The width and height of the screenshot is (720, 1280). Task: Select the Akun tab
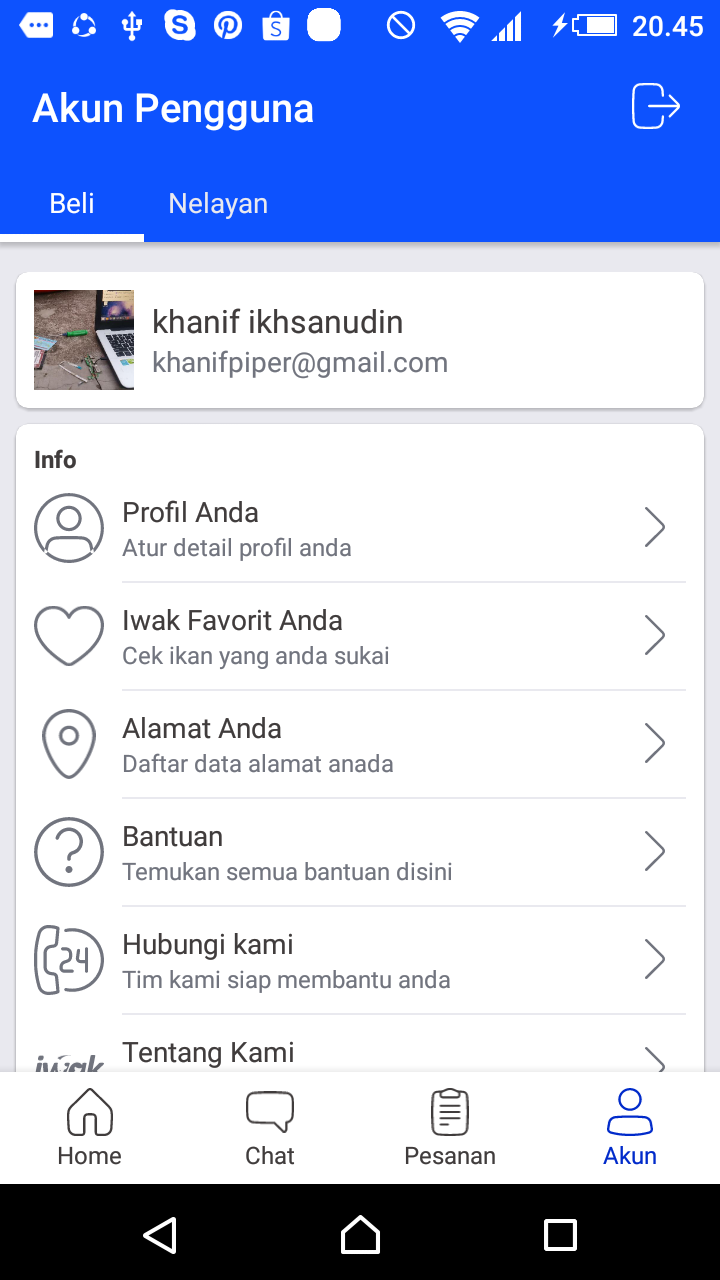point(630,1128)
